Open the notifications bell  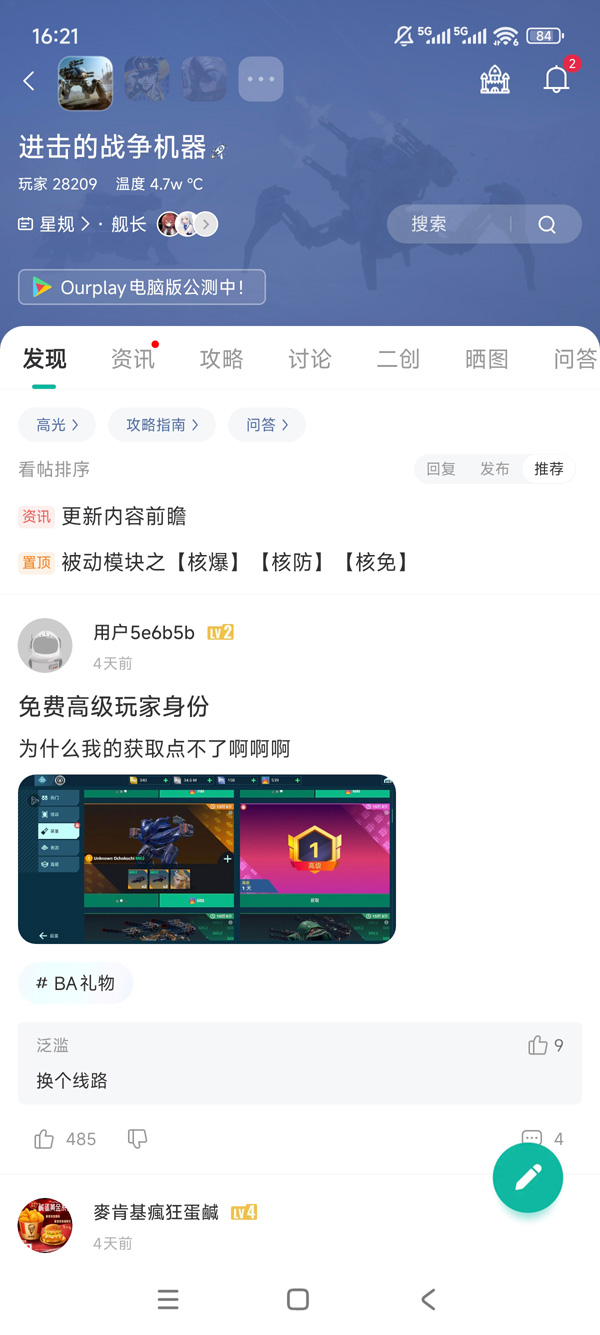(556, 80)
